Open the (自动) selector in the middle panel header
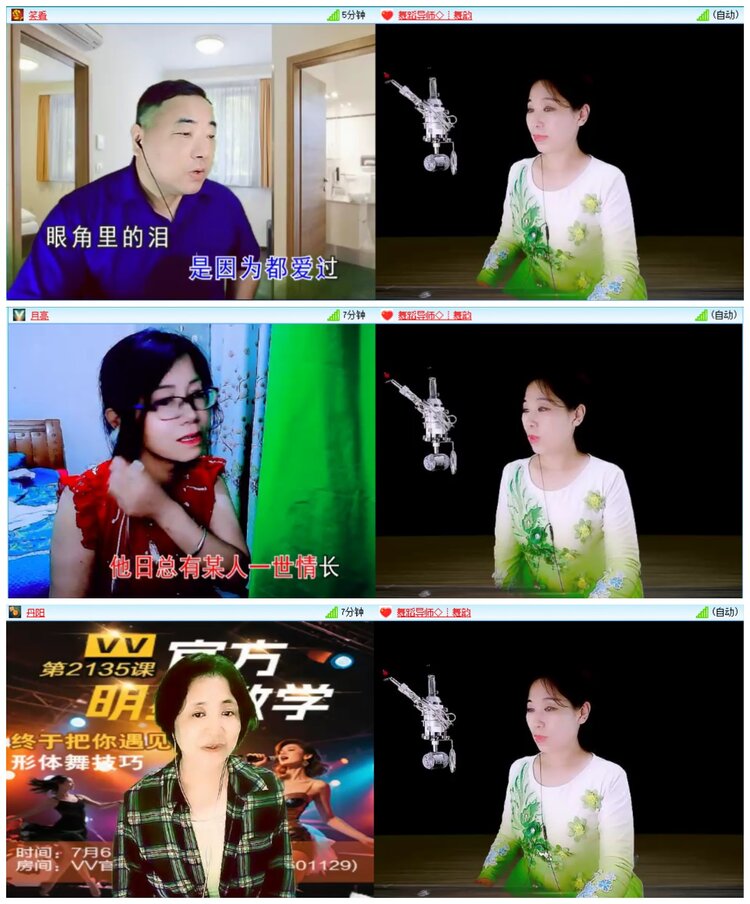The width and height of the screenshot is (750, 904). click(x=726, y=314)
